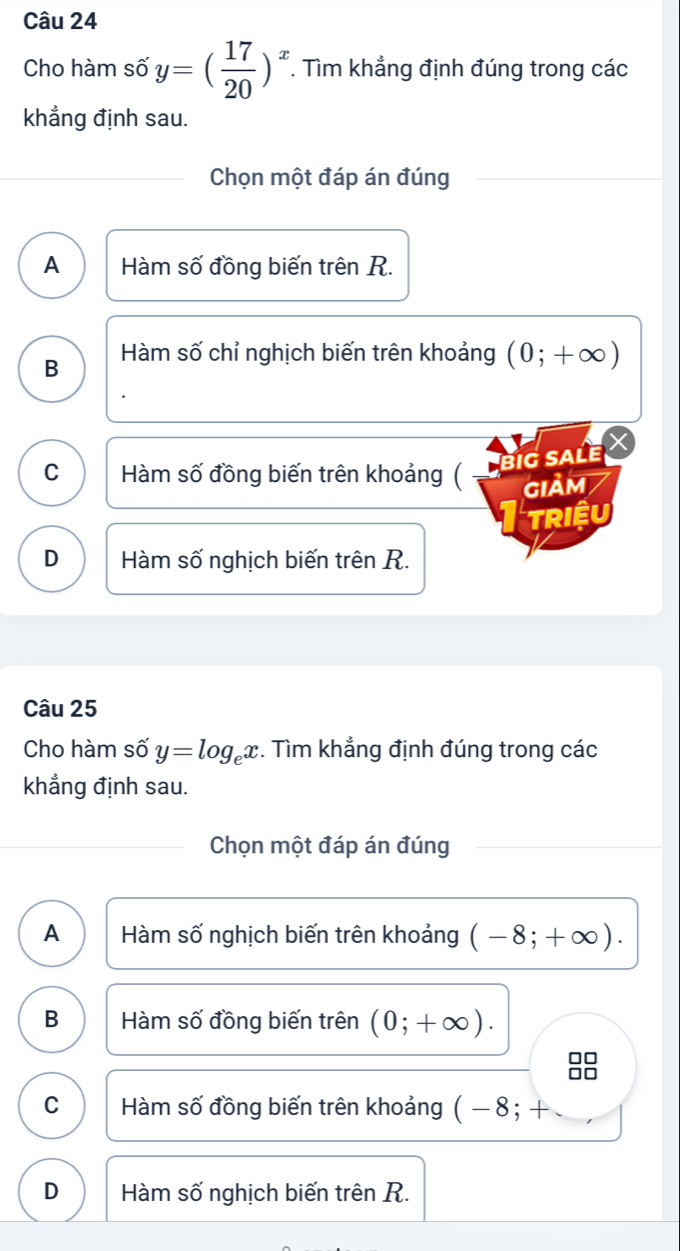The width and height of the screenshot is (680, 1251).
Task: Select answer A for Câu 24
Action: 51,266
